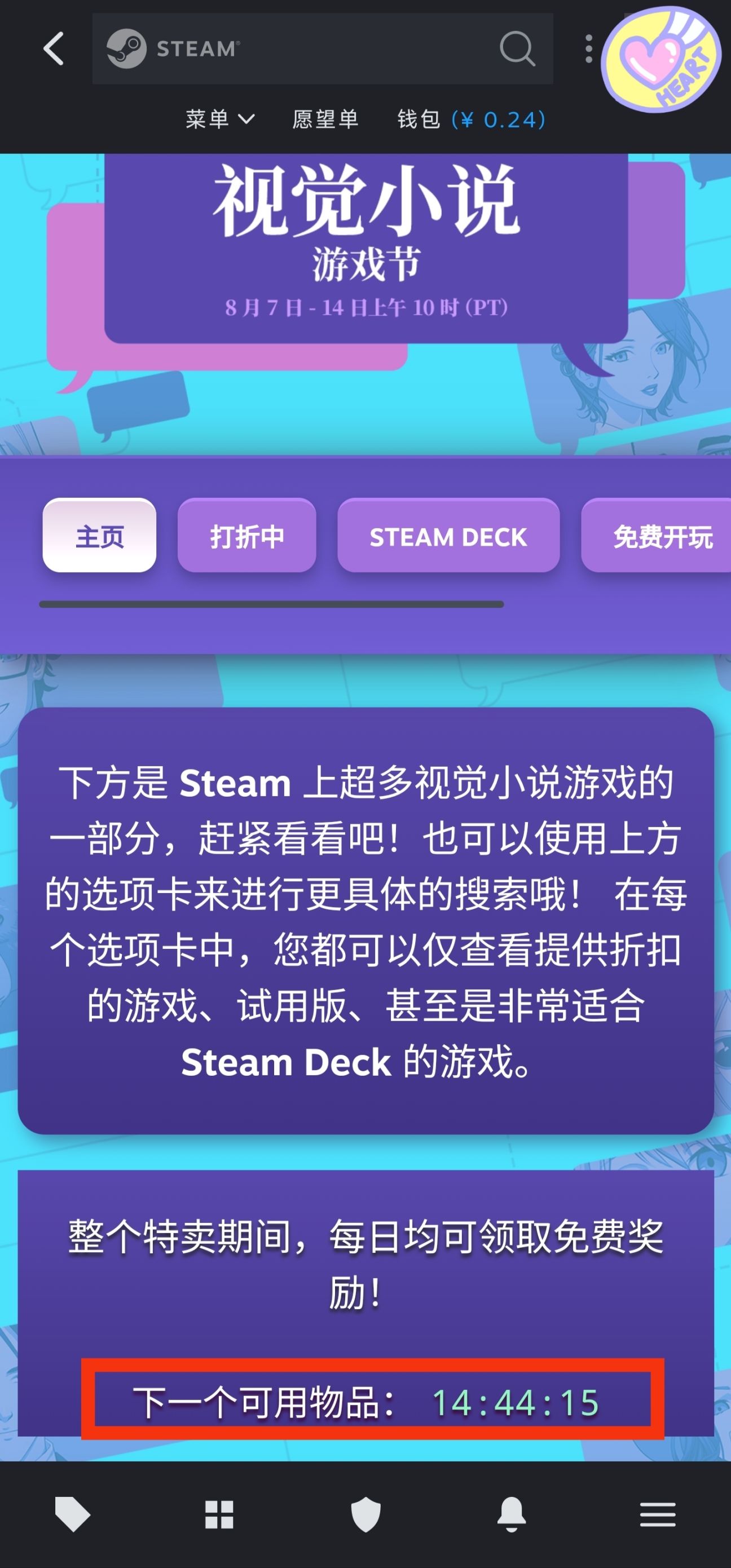This screenshot has width=731, height=1568.
Task: Open the Steam Guard shield tab
Action: 365,1514
